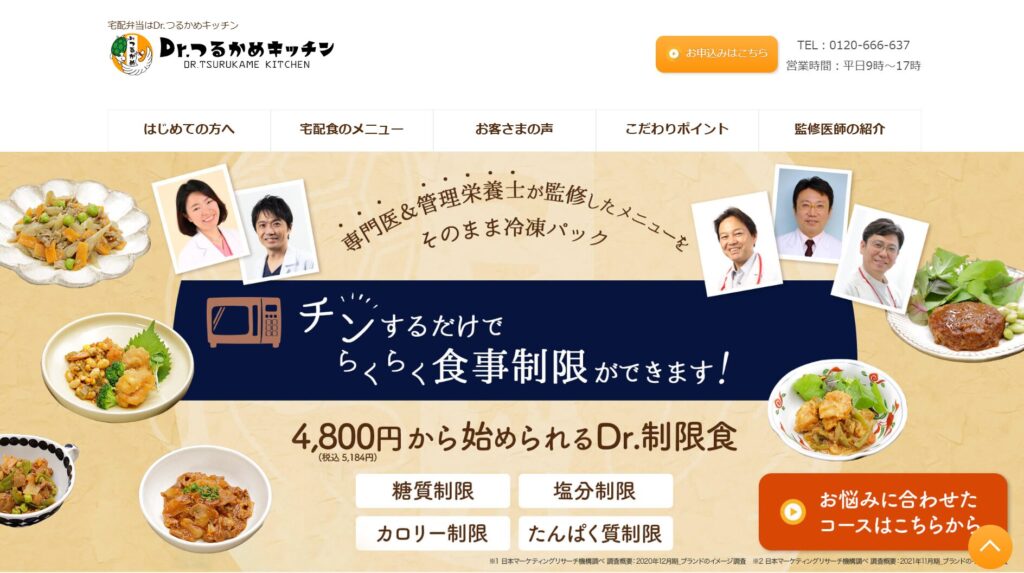Tap the back-to-top arrow button
This screenshot has width=1024, height=573.
click(990, 546)
